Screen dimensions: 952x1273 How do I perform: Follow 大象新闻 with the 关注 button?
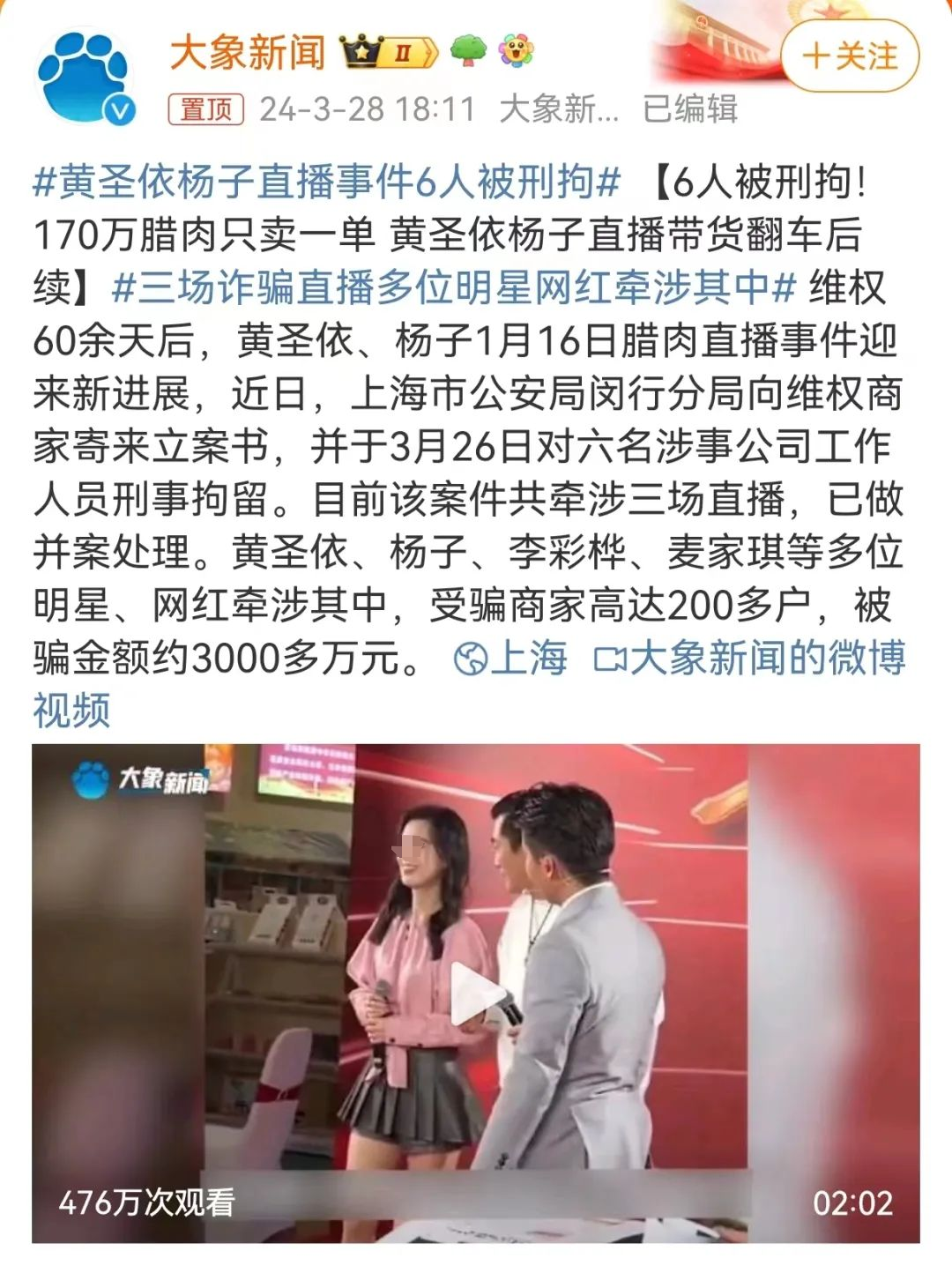(x=850, y=56)
